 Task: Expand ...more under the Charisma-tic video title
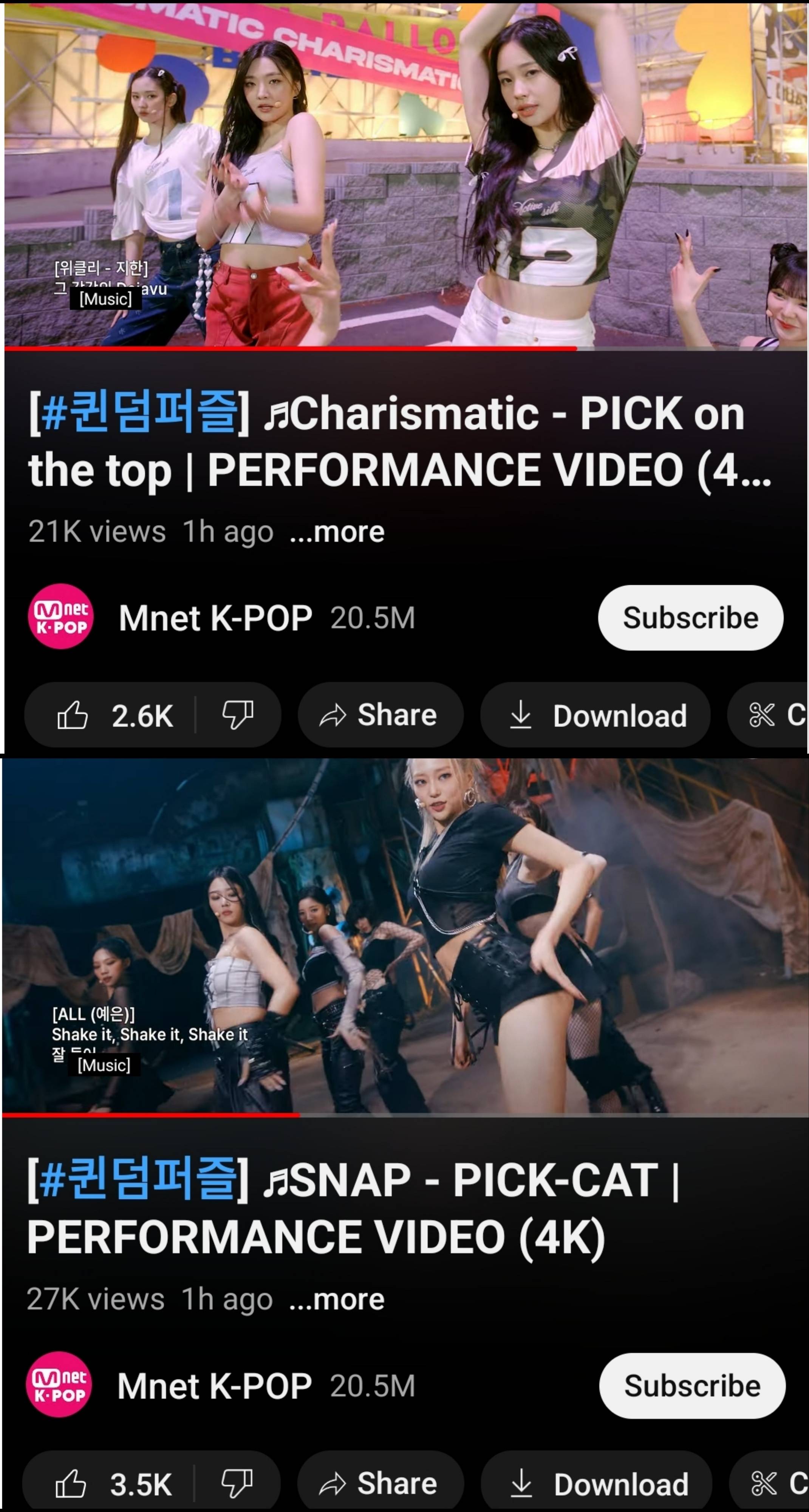click(x=337, y=532)
